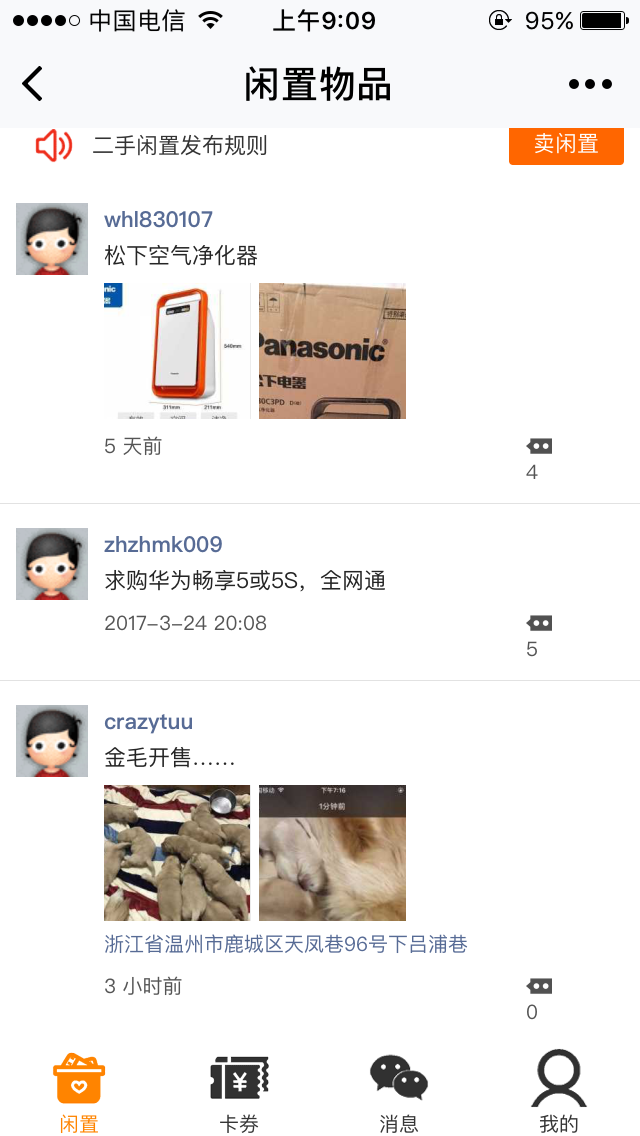View the Panasonic box photo
Screen dimensions: 640x1136
tap(332, 351)
